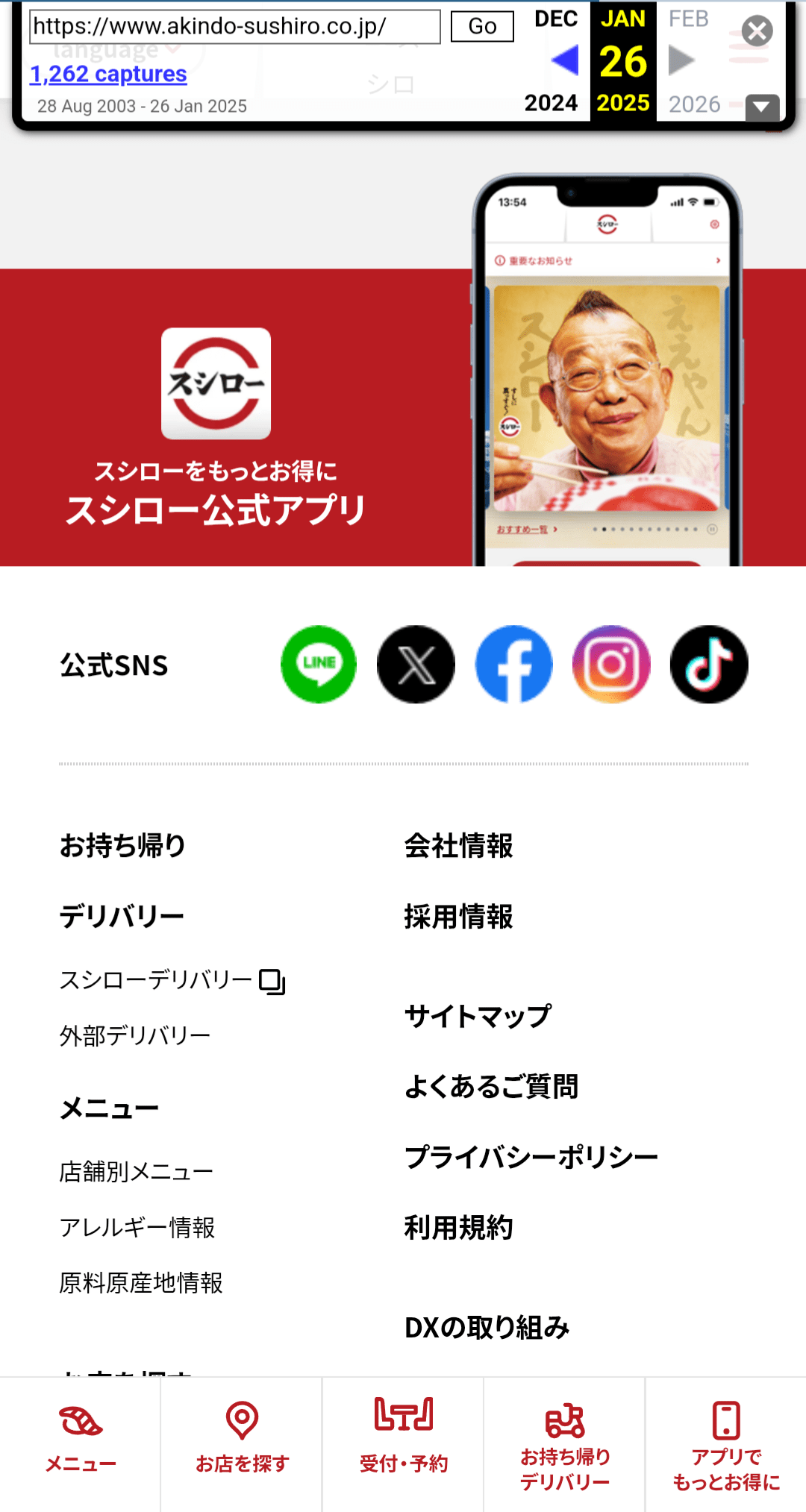806x1512 pixels.
Task: View the よくあるご質問 page
Action: pyautogui.click(x=491, y=1087)
